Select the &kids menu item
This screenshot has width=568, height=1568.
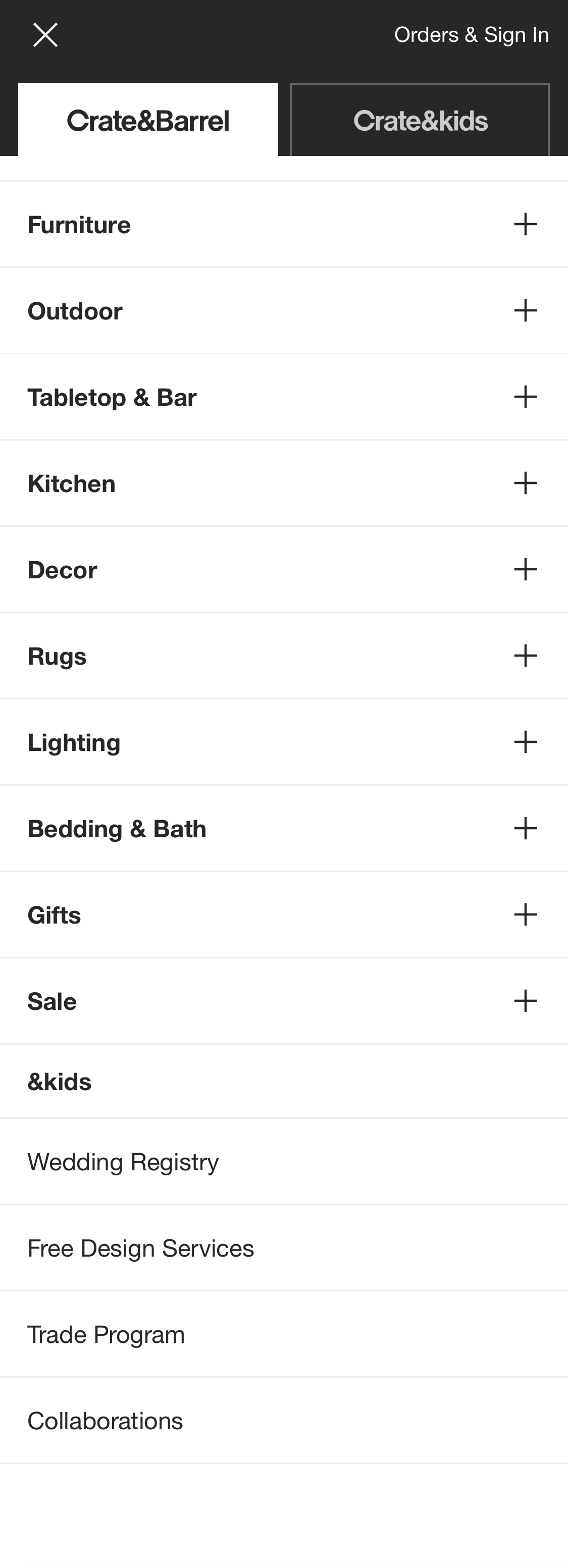59,1081
